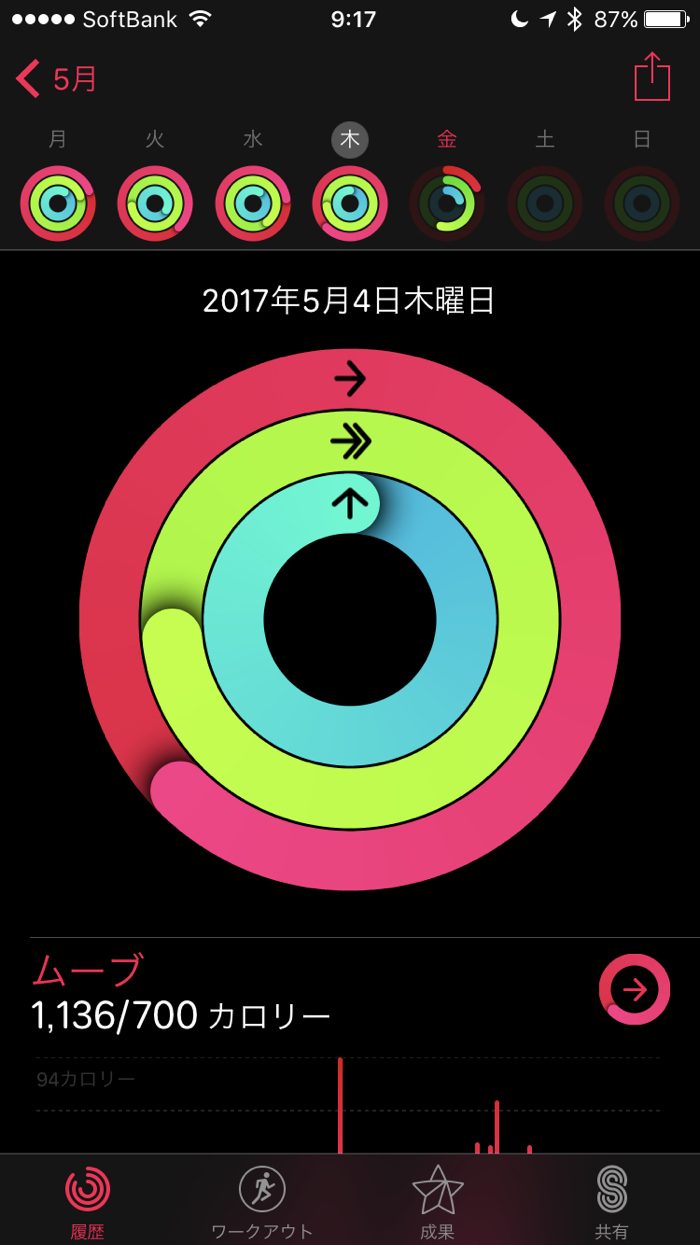Image resolution: width=700 pixels, height=1245 pixels.
Task: Open the ワークアウト tab
Action: point(262,1200)
